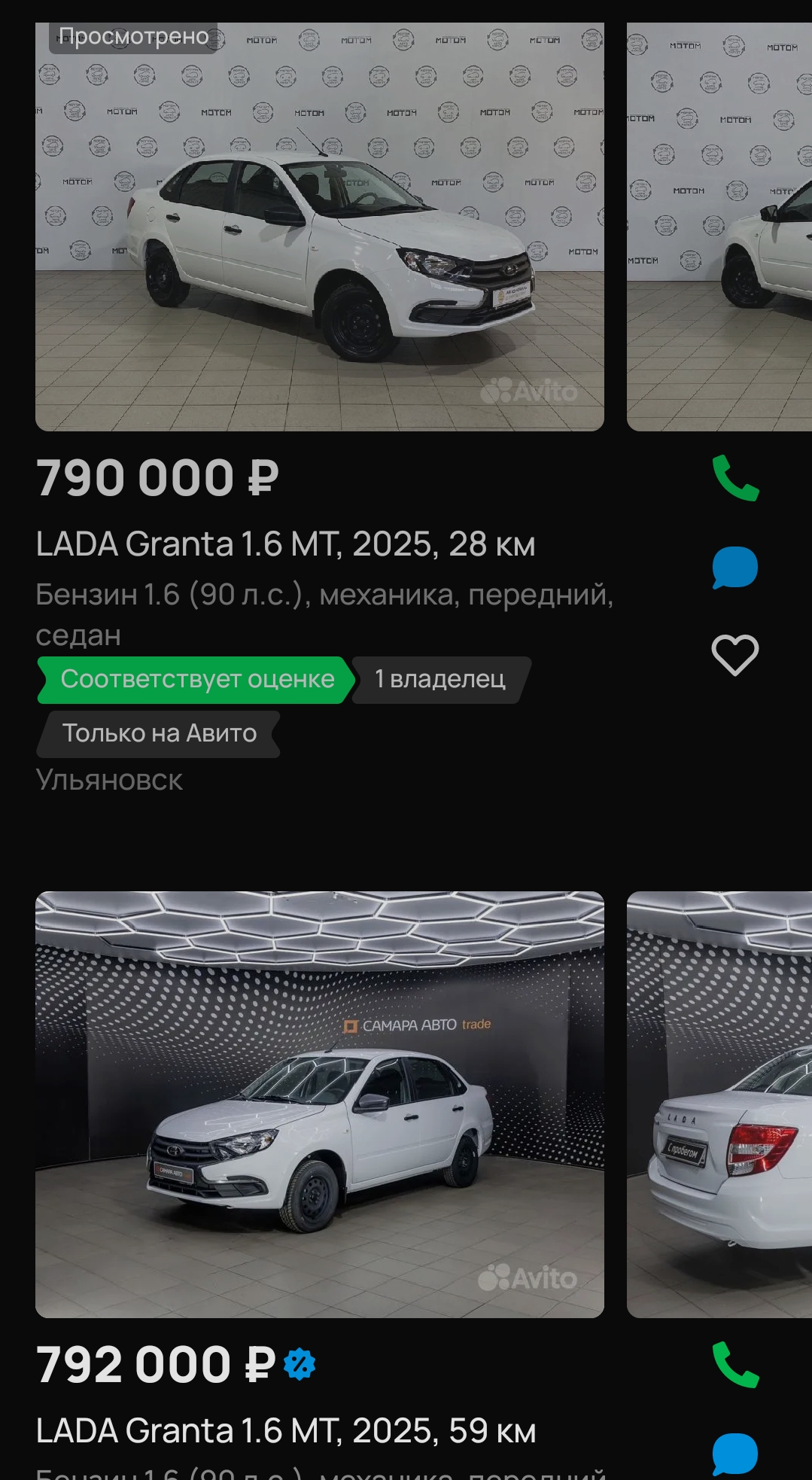
Task: Open listing LADA Granta 1.6 MT, 2025, 28 км
Action: point(286,544)
